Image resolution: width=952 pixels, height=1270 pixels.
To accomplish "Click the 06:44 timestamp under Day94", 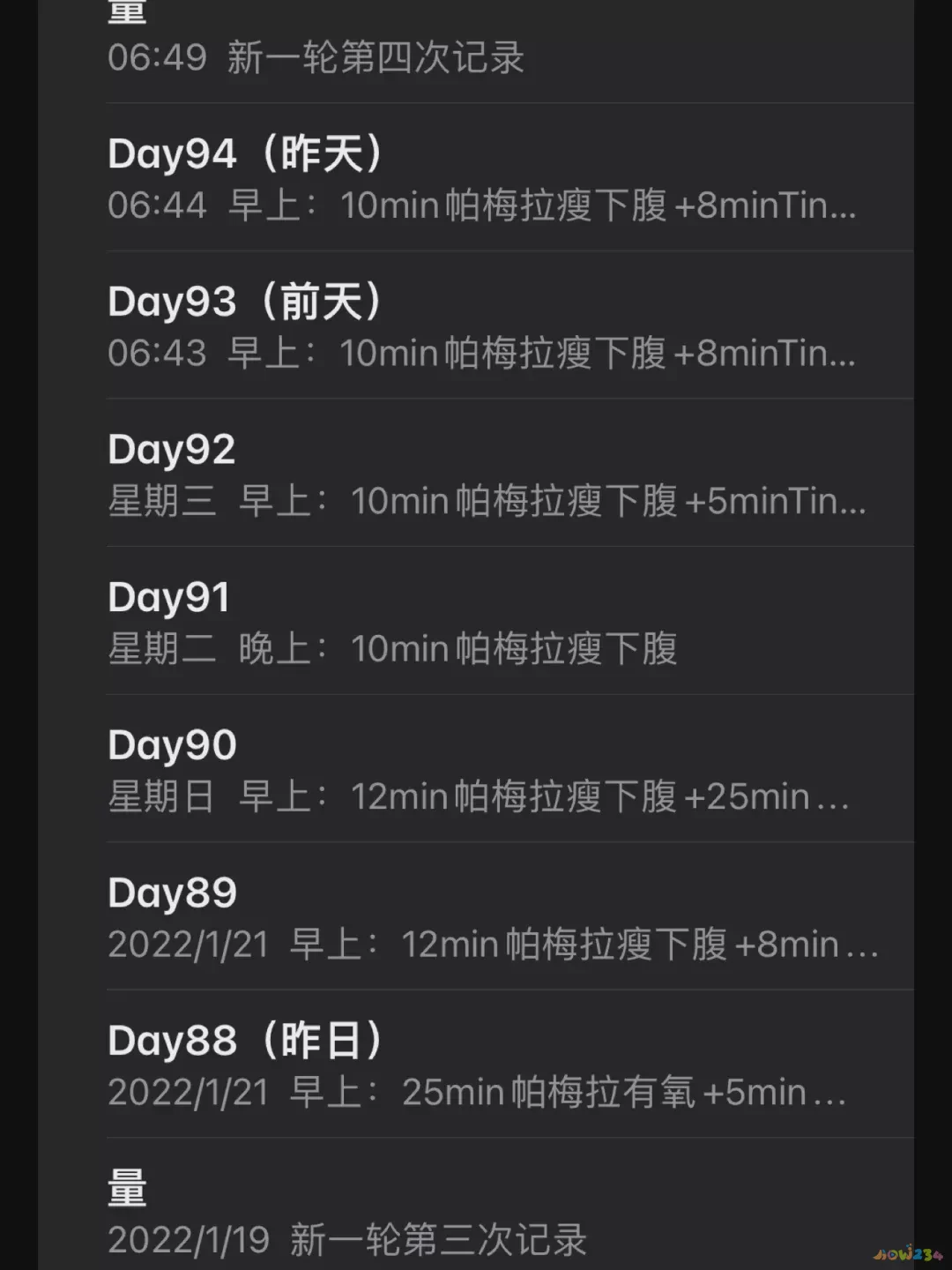I will pyautogui.click(x=157, y=205).
